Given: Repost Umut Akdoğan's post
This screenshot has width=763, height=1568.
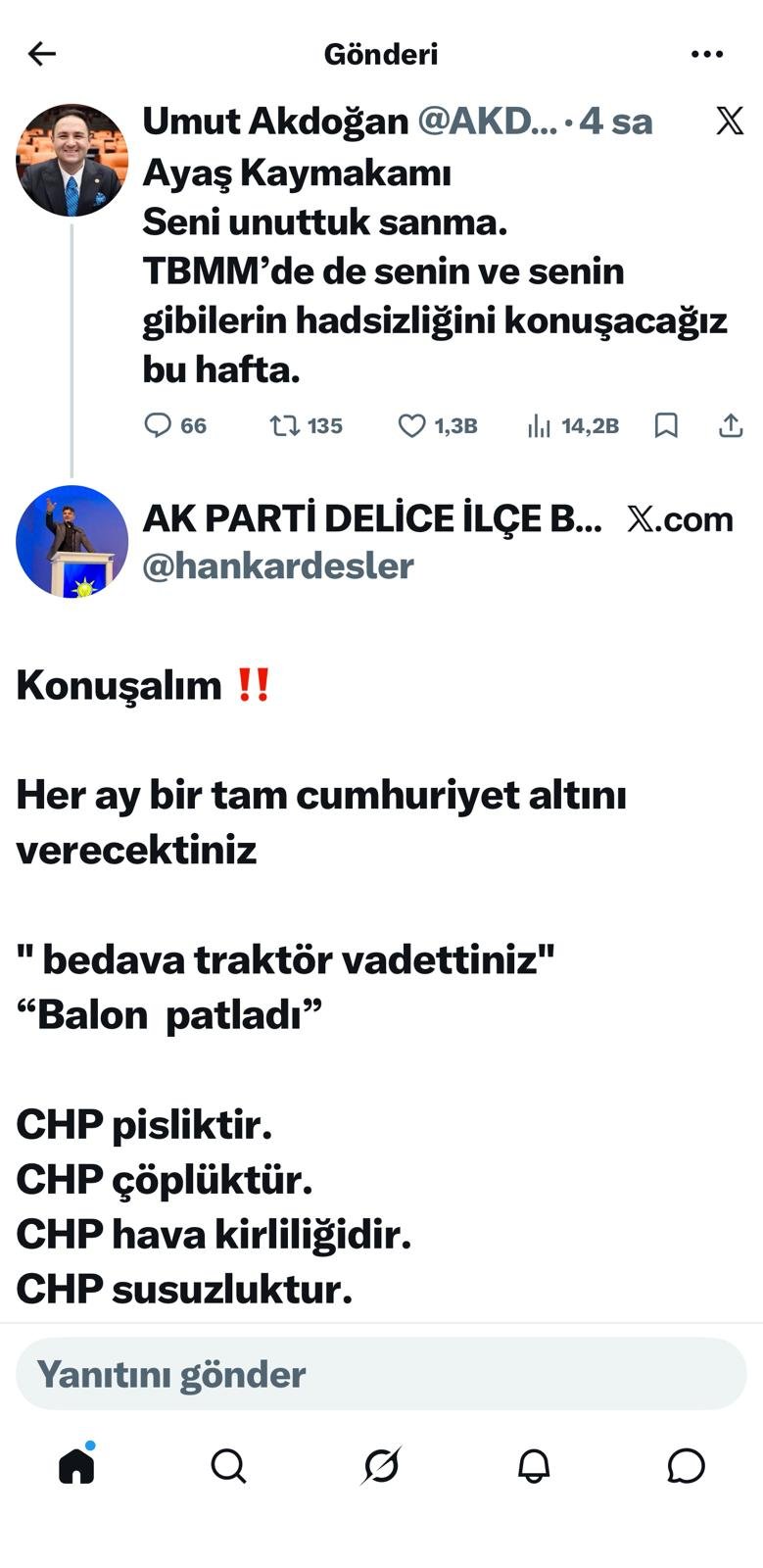Looking at the screenshot, I should [x=285, y=425].
